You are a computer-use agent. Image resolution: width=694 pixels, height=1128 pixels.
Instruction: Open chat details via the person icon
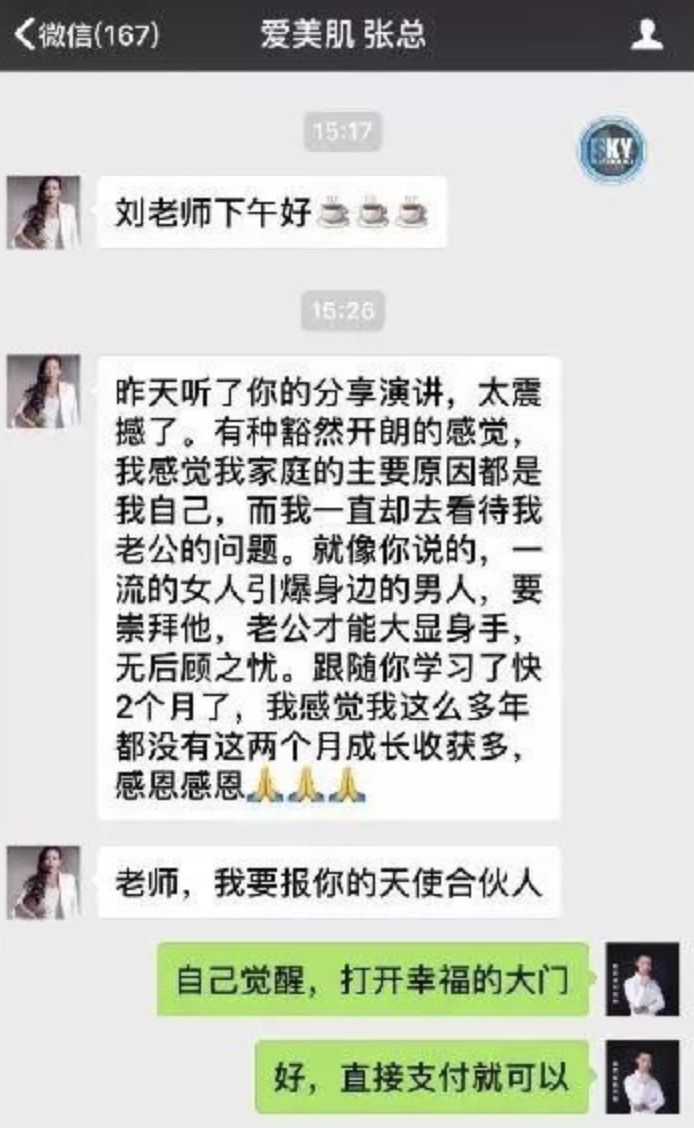[x=647, y=35]
